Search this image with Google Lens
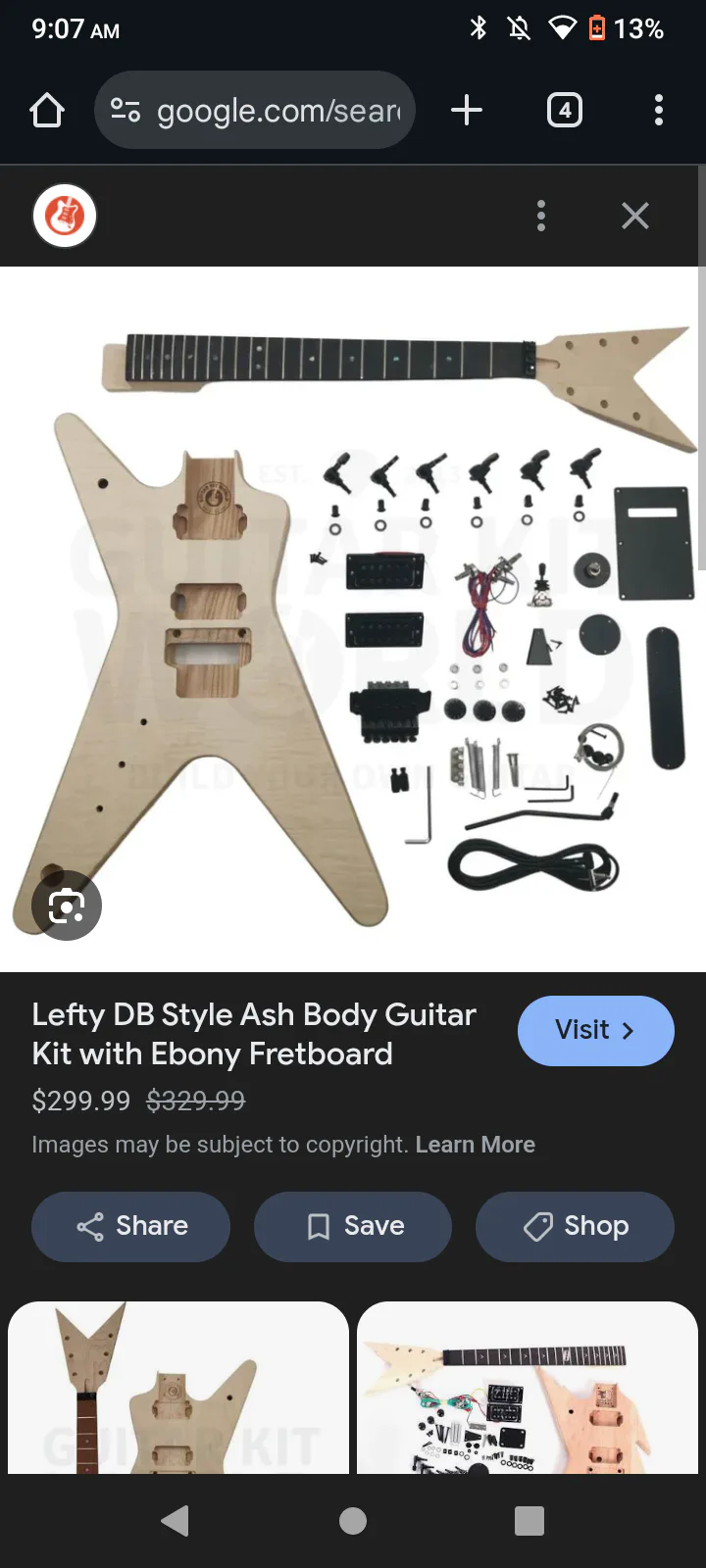The height and width of the screenshot is (1568, 706). tap(67, 906)
